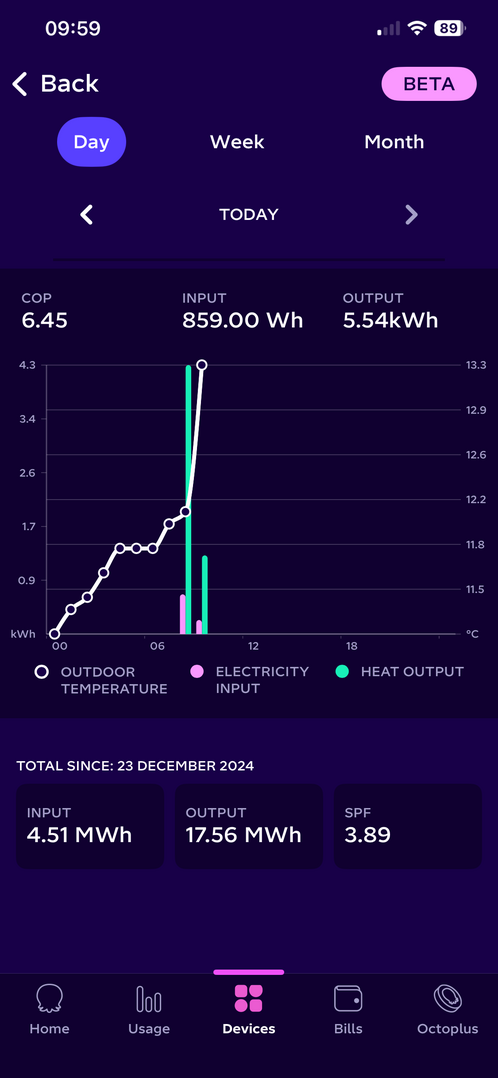498x1078 pixels.
Task: Go back to the previous screen
Action: pos(55,85)
